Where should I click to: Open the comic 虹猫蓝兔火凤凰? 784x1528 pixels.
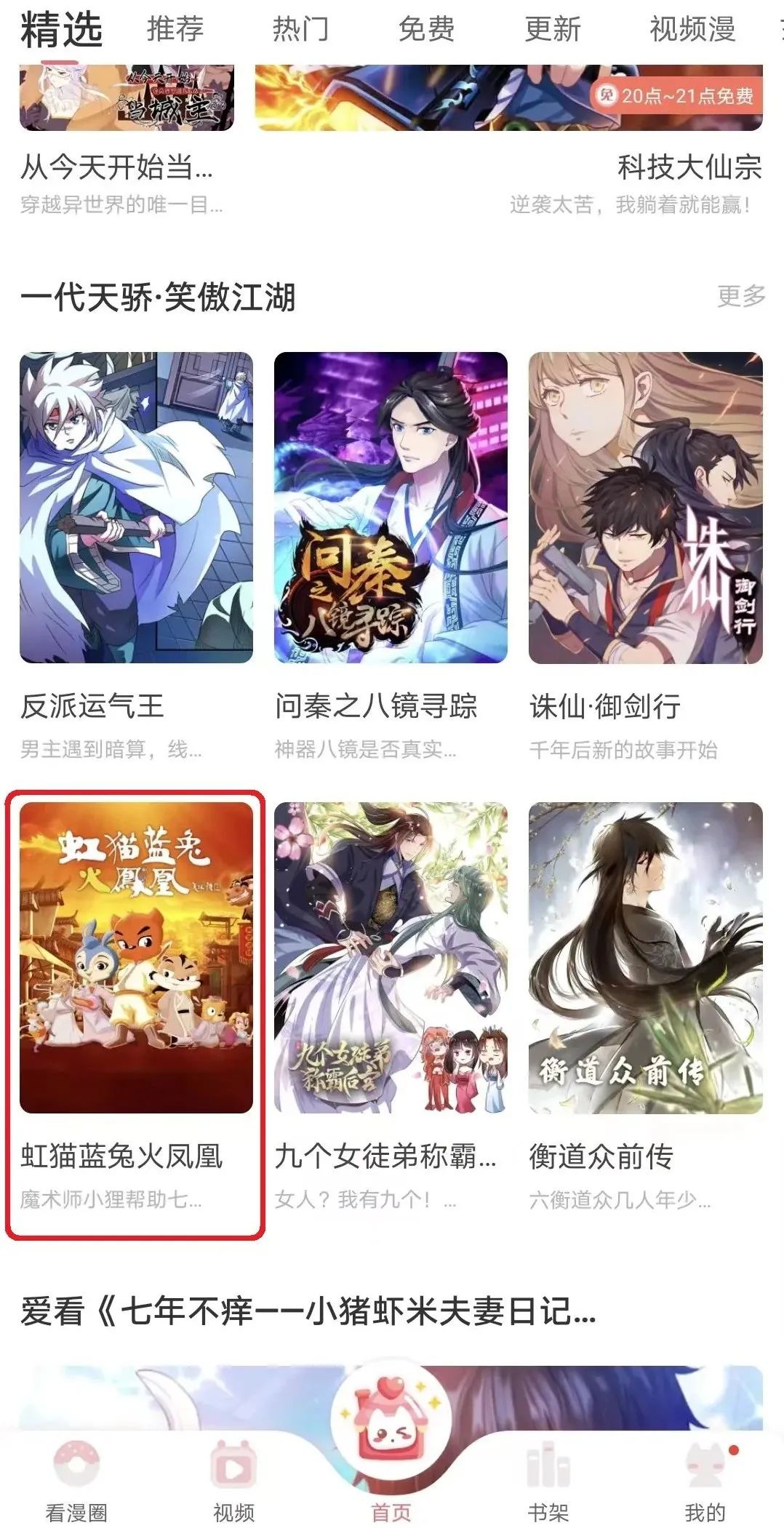tap(136, 957)
